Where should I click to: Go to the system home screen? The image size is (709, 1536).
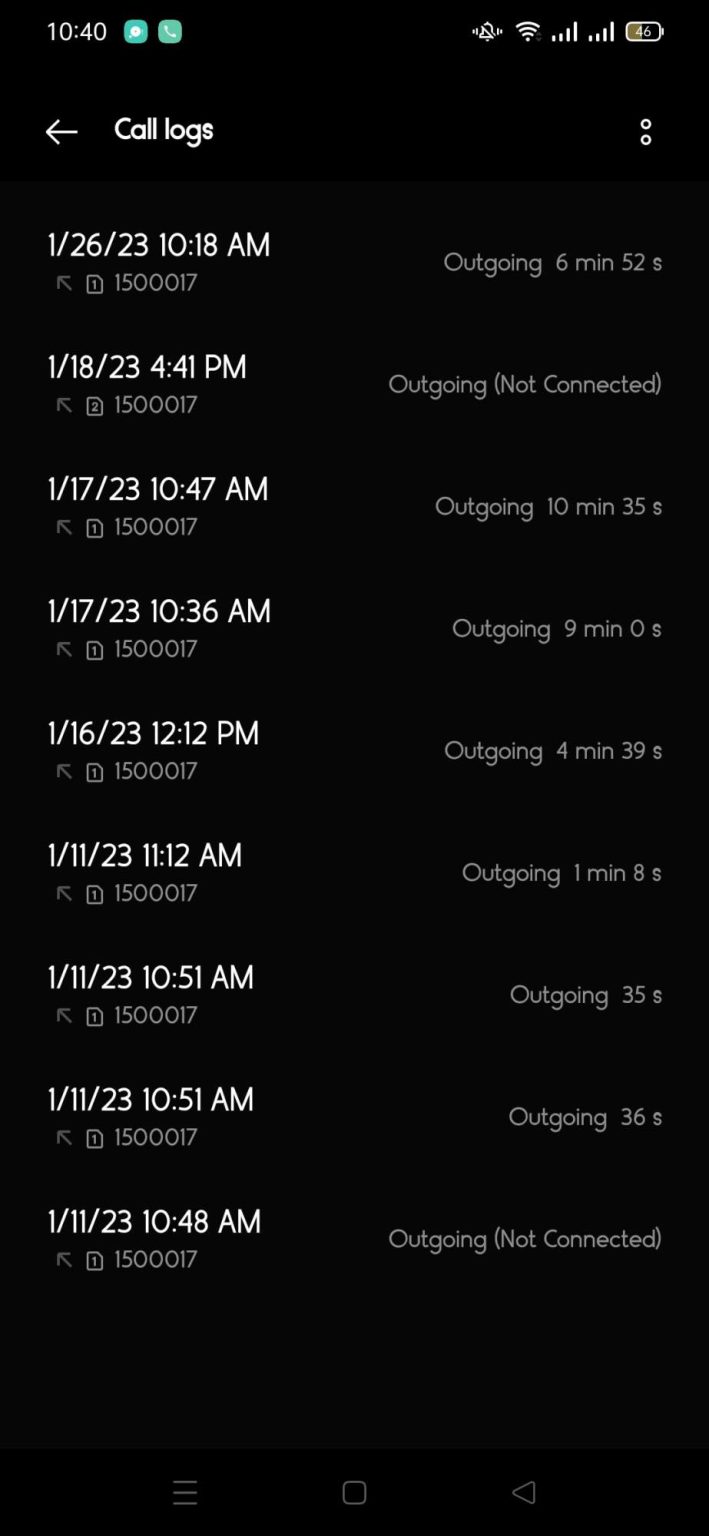pos(354,1492)
